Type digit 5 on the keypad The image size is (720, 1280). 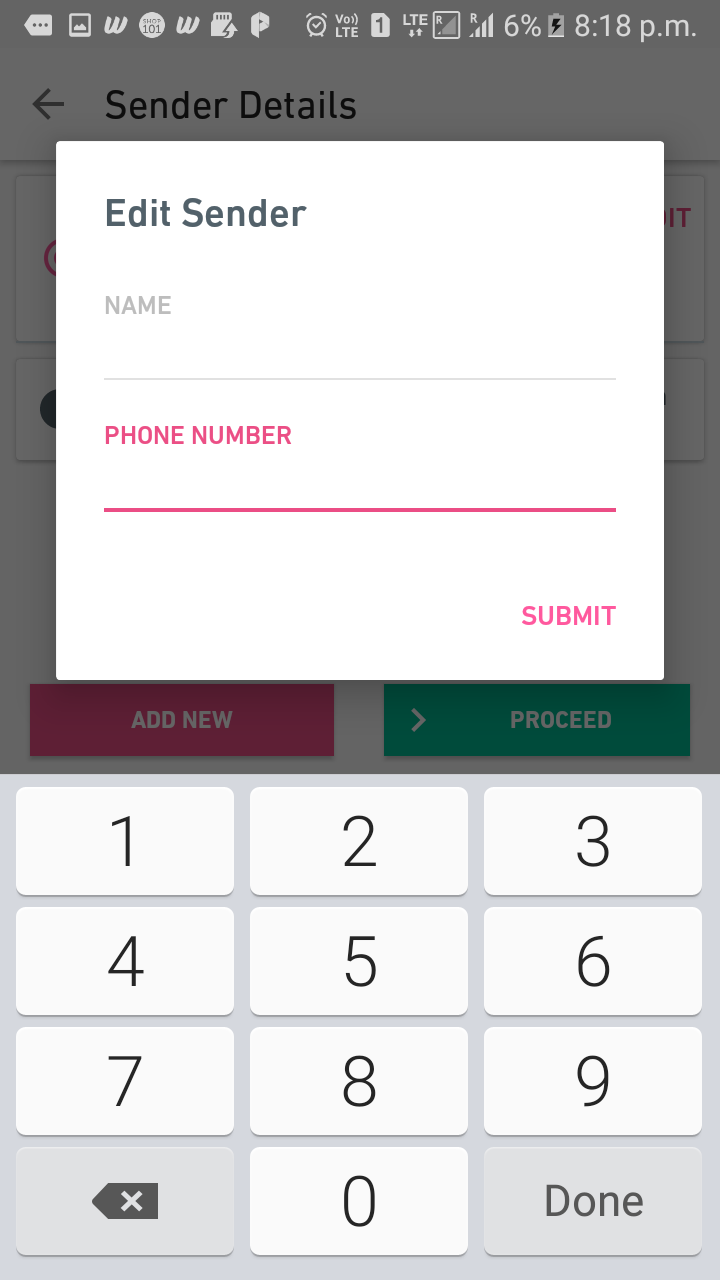coord(359,961)
